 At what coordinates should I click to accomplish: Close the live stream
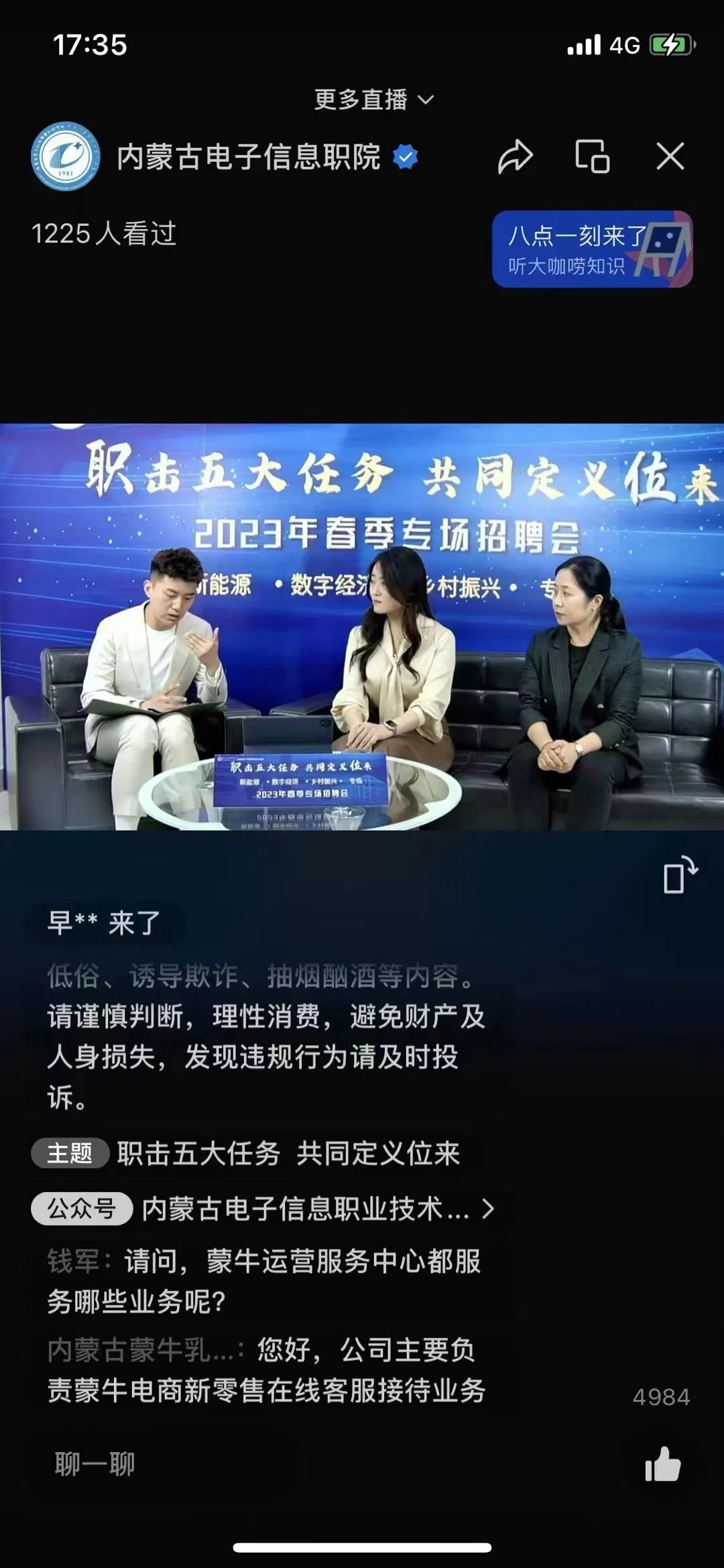[670, 157]
